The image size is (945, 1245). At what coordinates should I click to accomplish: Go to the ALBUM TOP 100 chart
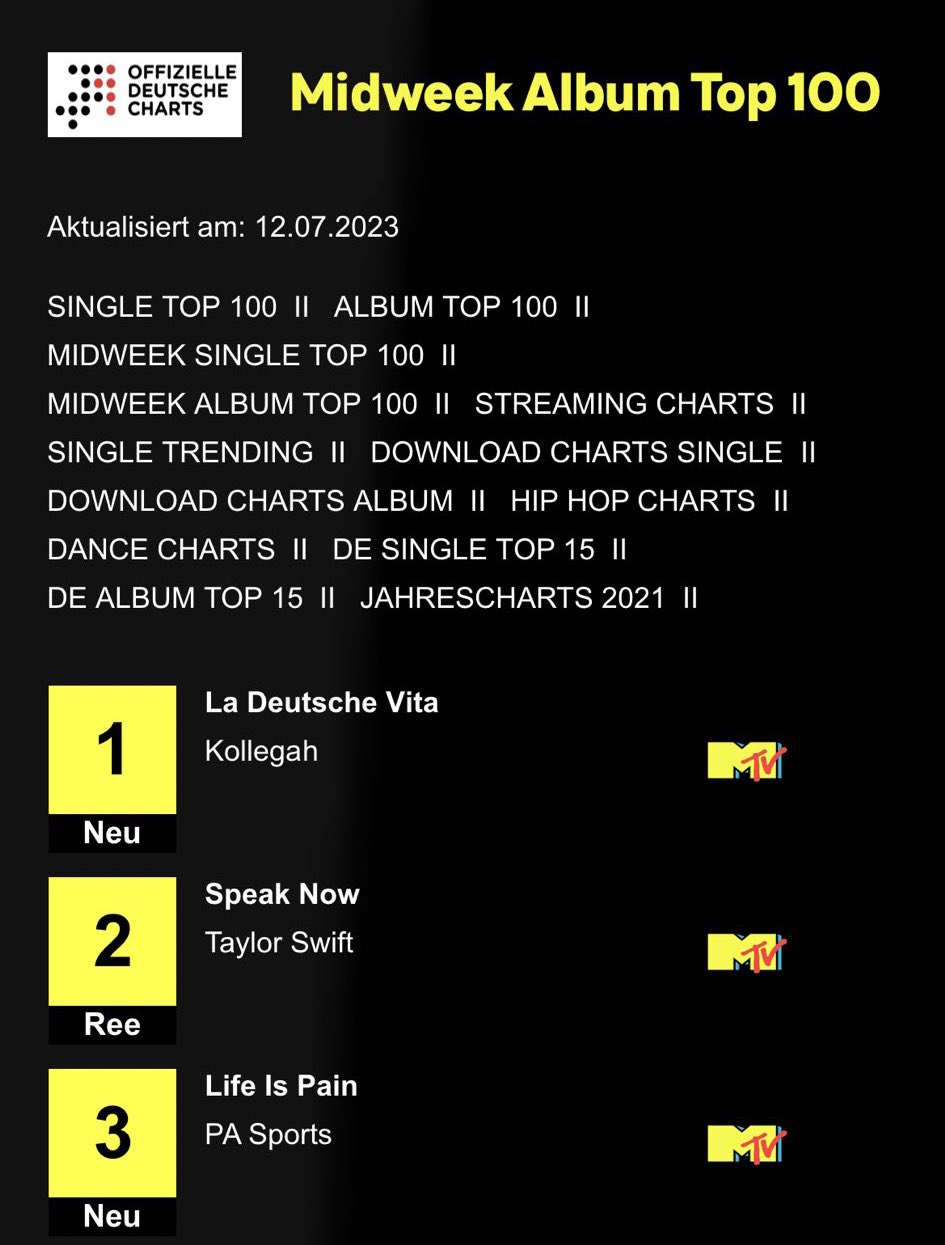(x=446, y=307)
